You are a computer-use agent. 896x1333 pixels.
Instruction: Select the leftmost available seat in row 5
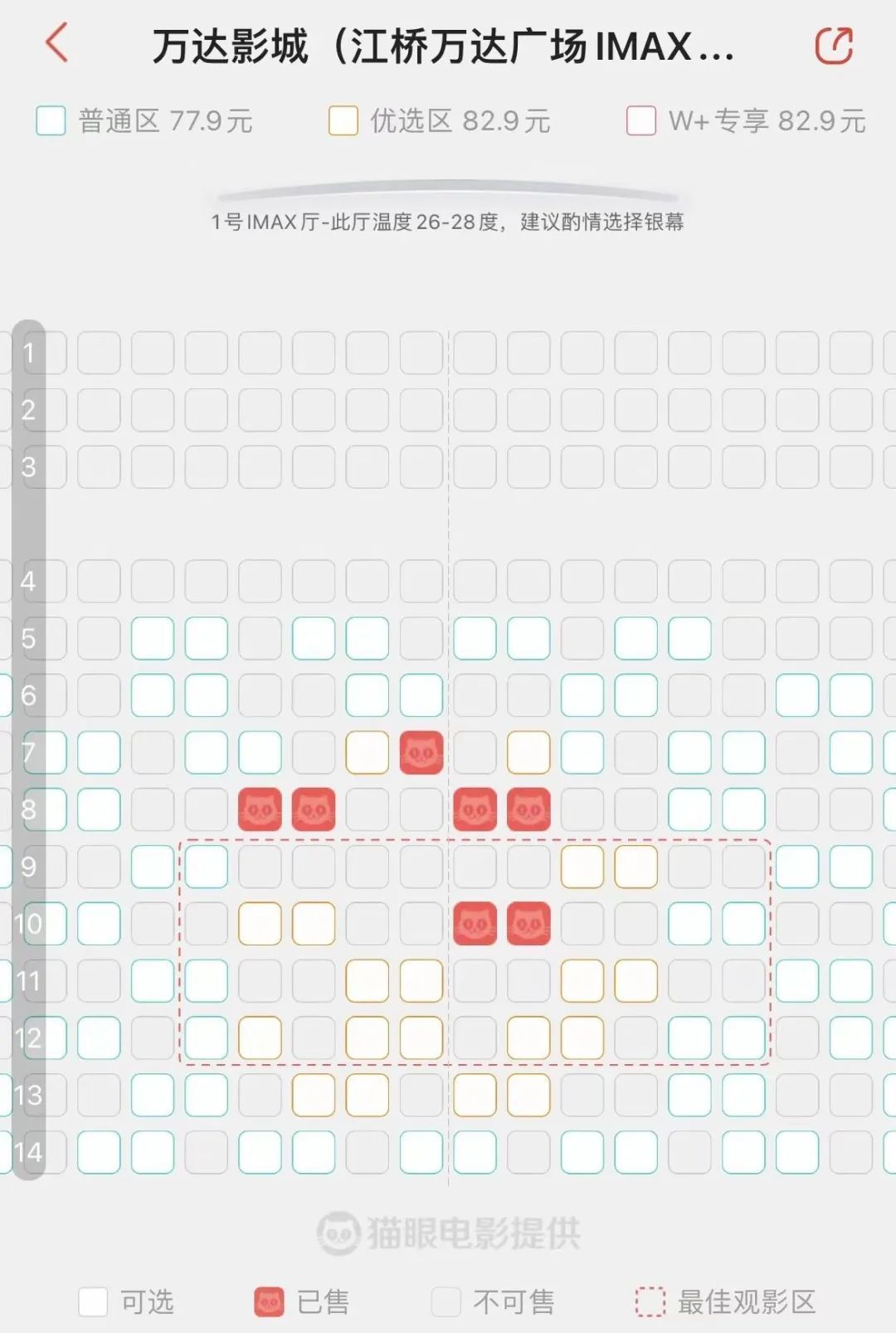(153, 638)
